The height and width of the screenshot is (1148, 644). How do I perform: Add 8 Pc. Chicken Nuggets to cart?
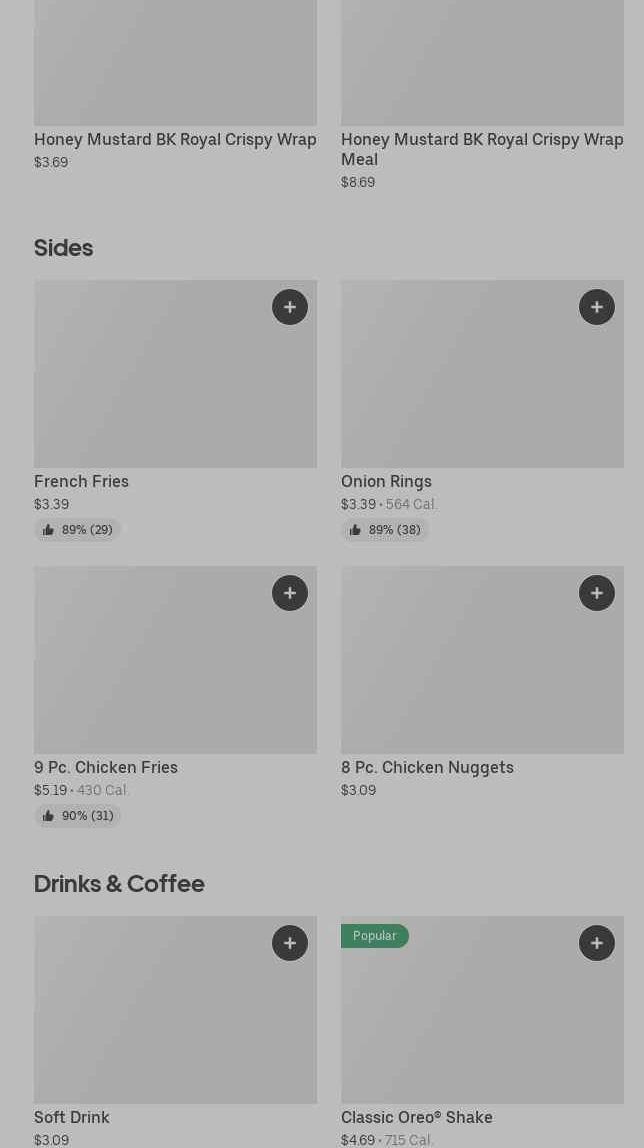tap(597, 593)
